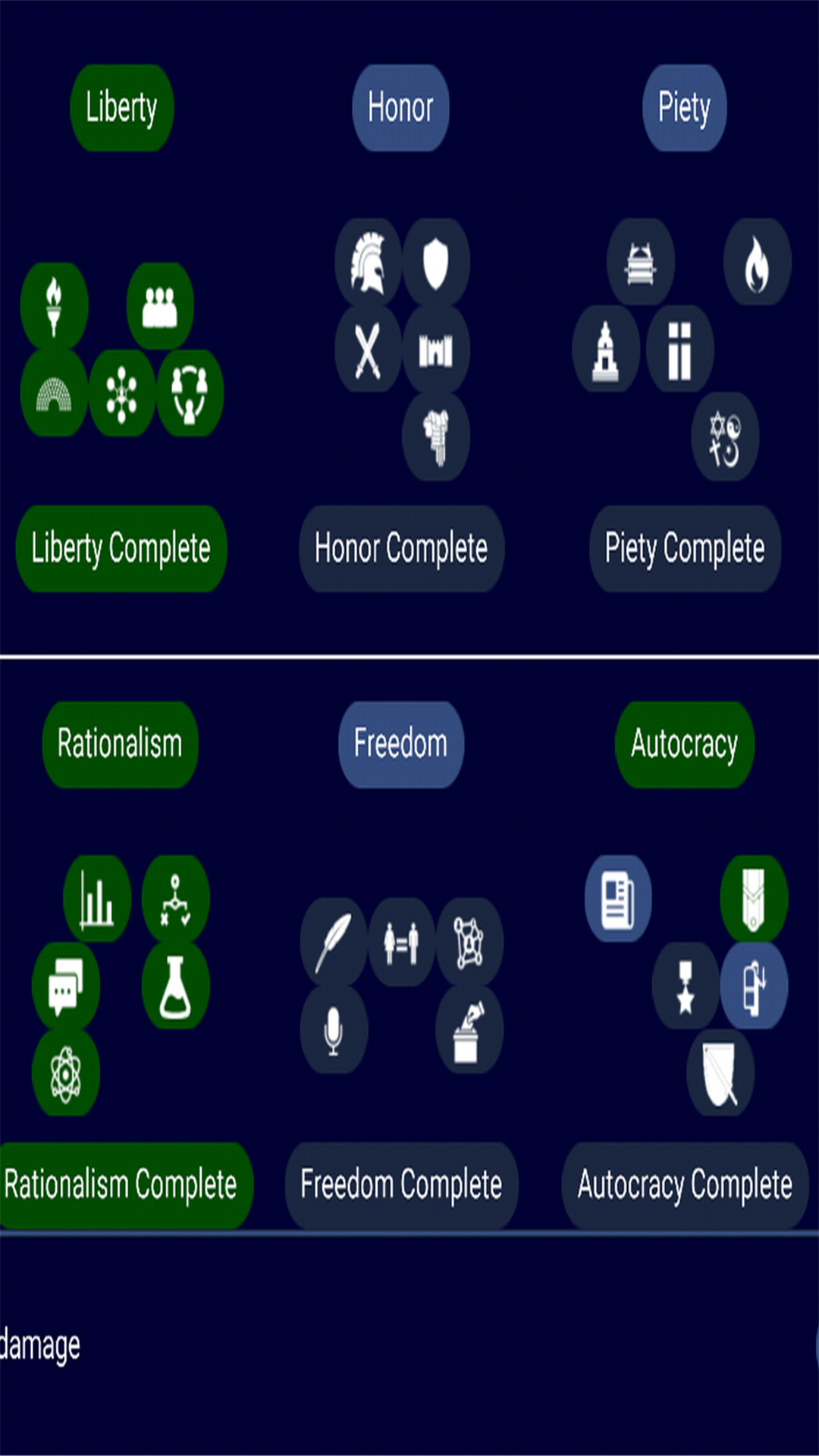
Task: Select the Honor policy branch button
Action: (400, 108)
